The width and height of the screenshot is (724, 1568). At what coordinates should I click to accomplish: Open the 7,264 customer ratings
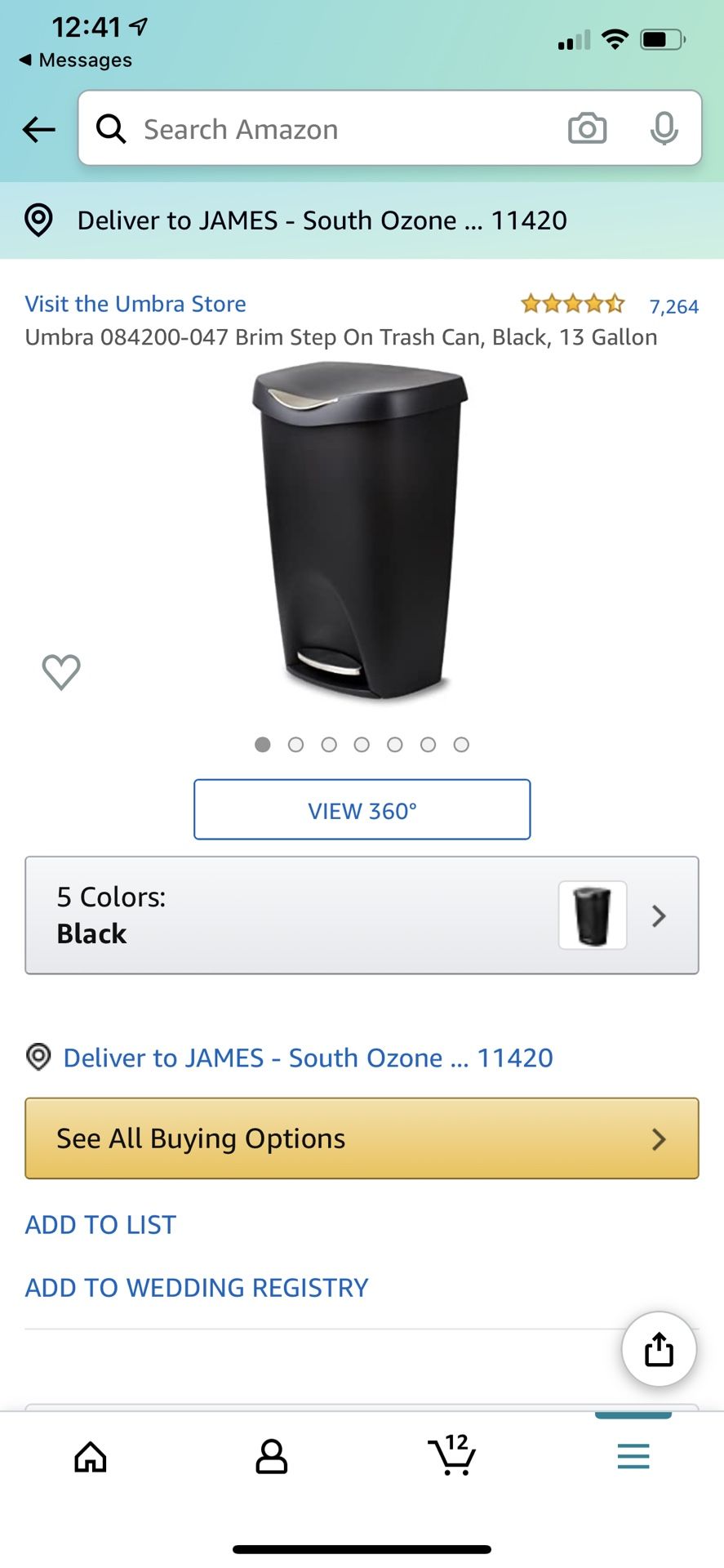coord(673,306)
